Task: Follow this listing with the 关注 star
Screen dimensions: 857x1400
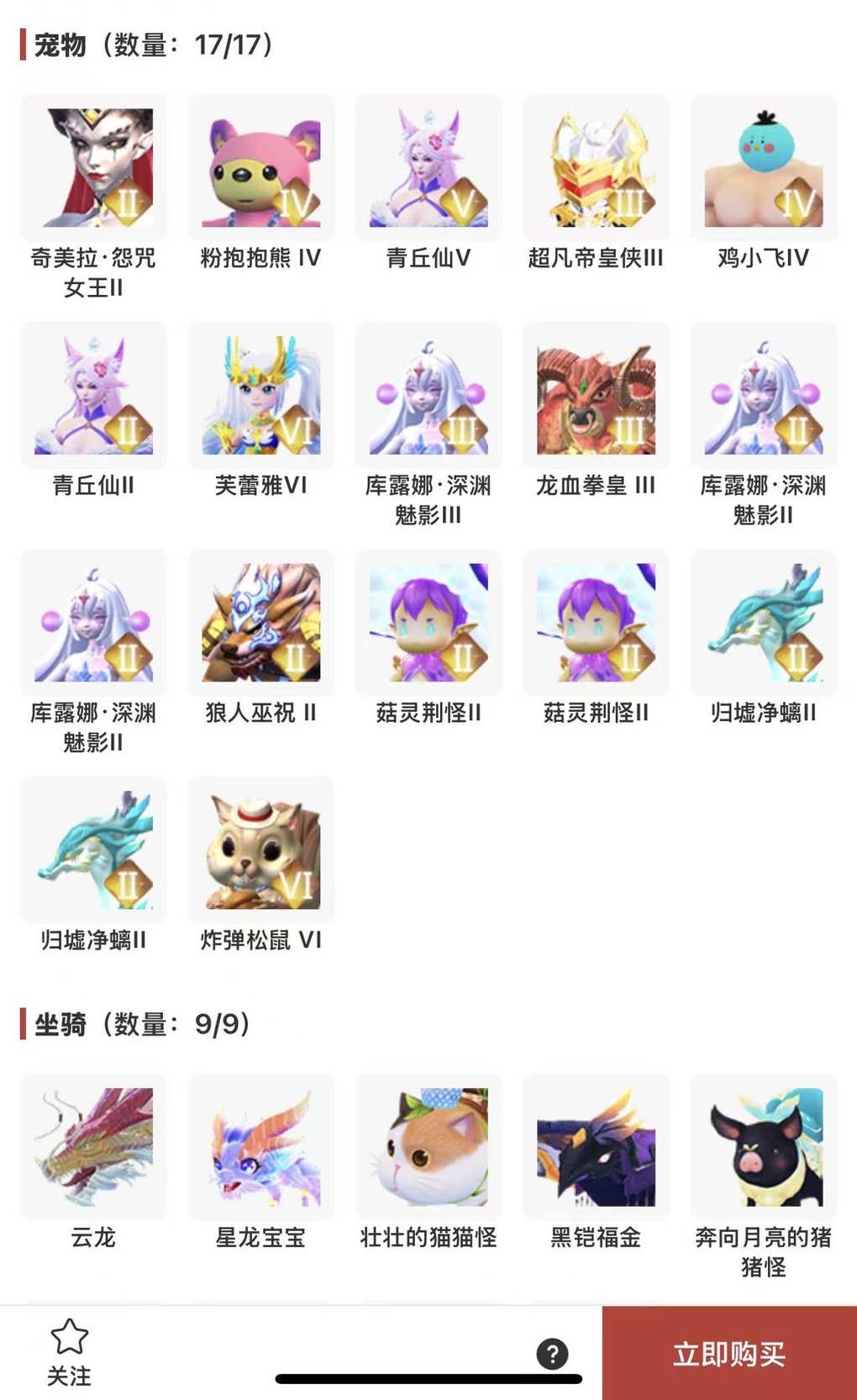Action: click(x=69, y=1351)
